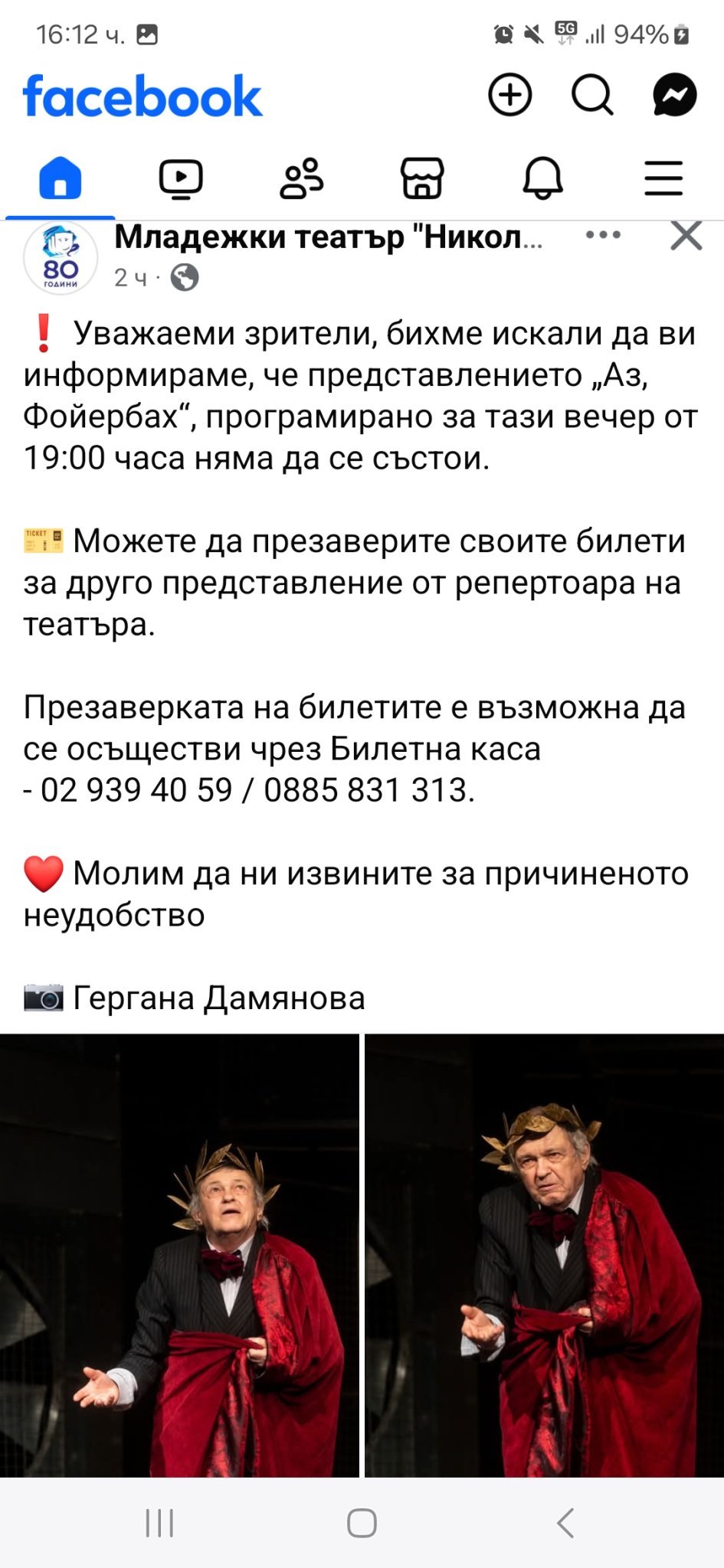724x1568 pixels.
Task: Open Facebook search
Action: (x=592, y=96)
